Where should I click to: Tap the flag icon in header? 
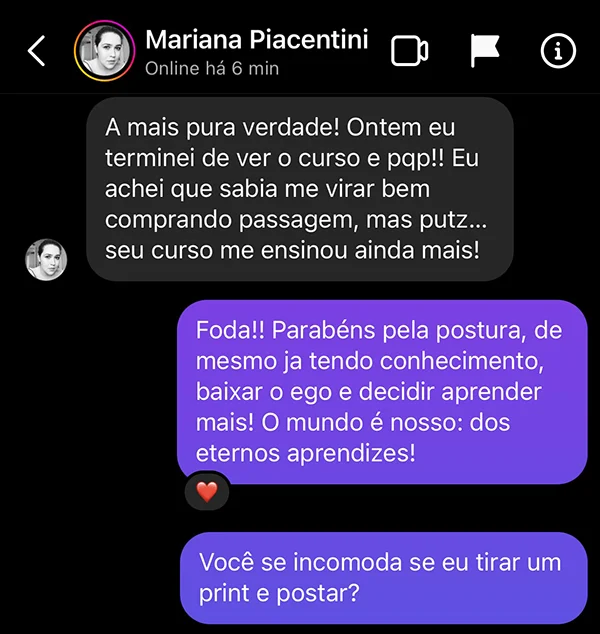[x=485, y=51]
